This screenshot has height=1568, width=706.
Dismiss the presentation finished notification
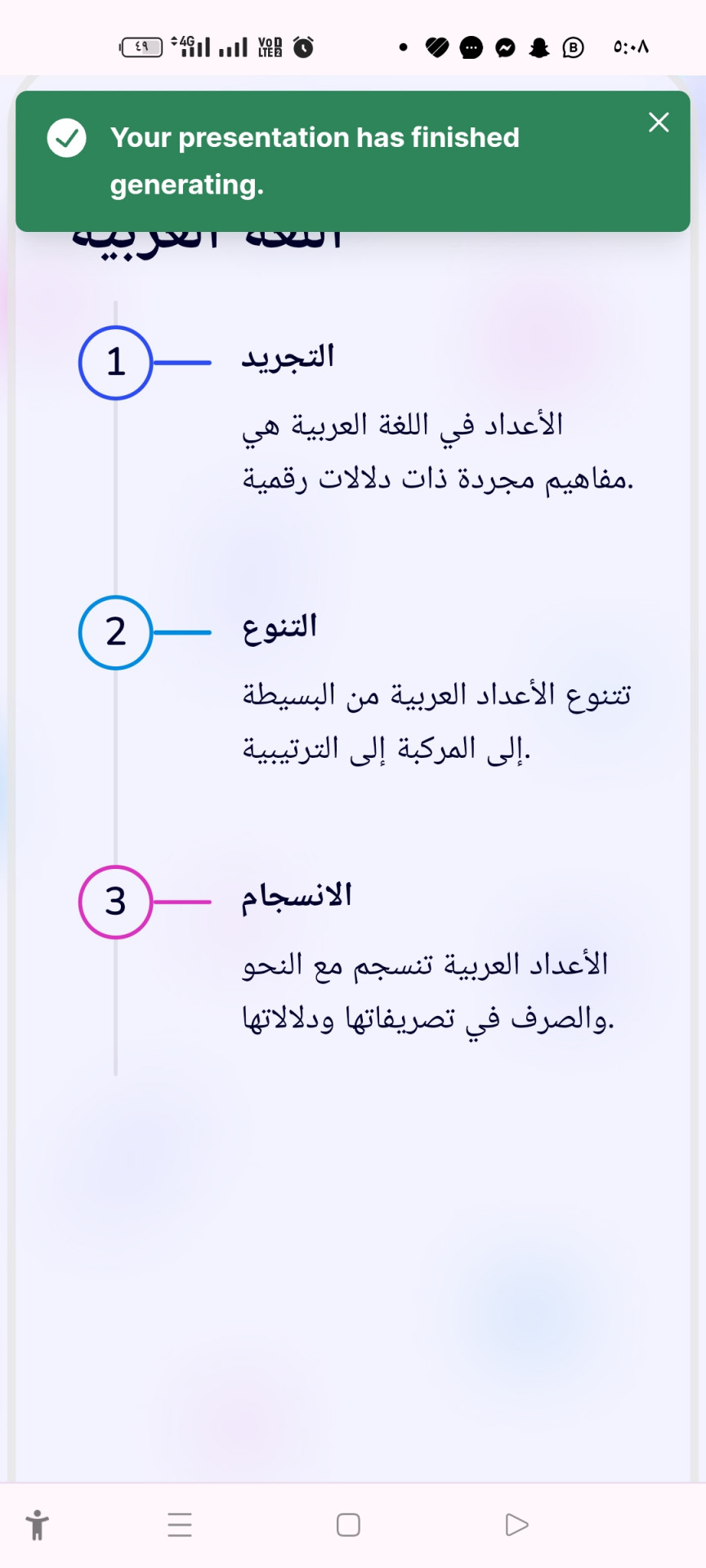pyautogui.click(x=659, y=122)
